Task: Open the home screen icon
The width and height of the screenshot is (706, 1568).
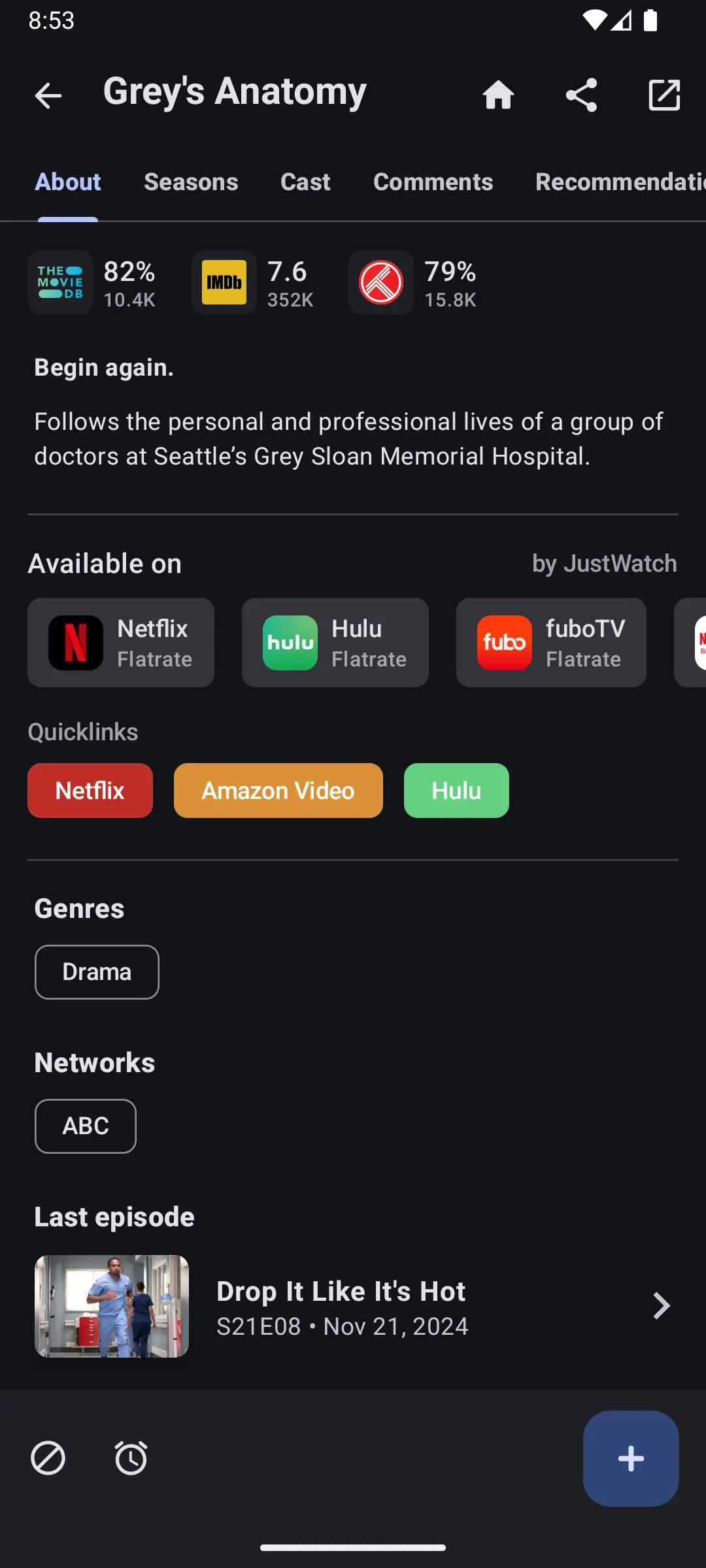Action: tap(498, 95)
